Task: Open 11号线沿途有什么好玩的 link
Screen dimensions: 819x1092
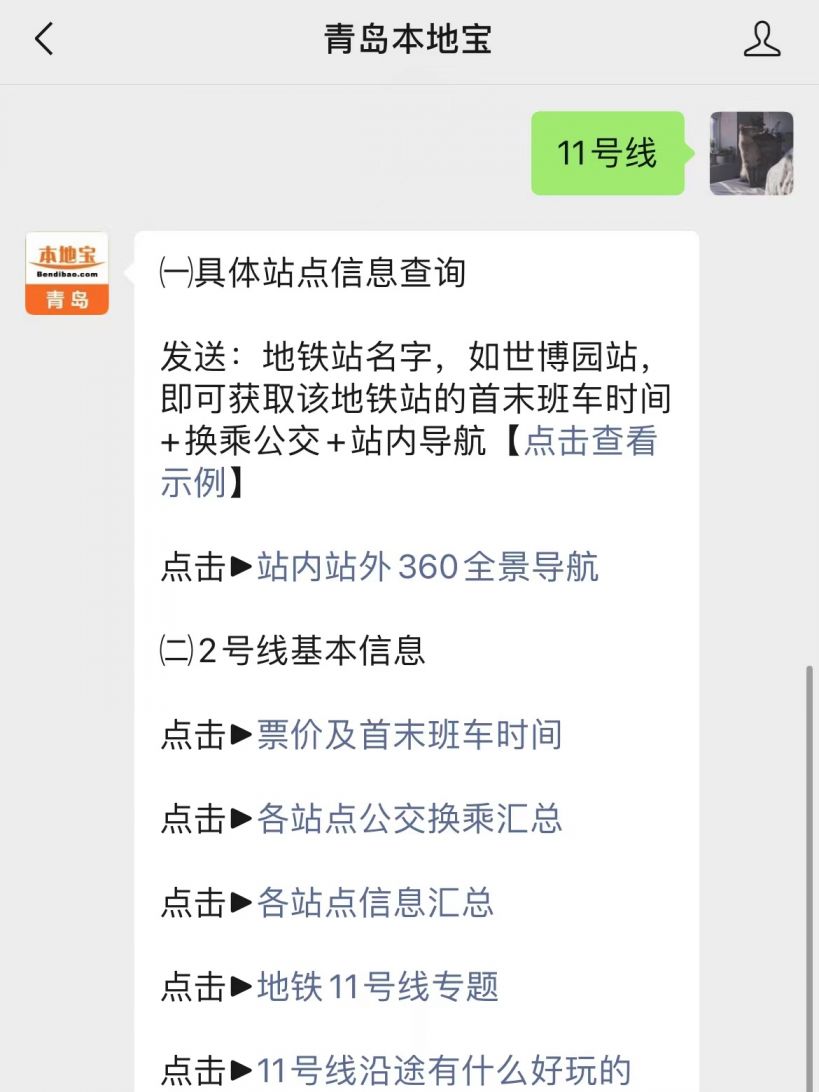Action: 443,1071
